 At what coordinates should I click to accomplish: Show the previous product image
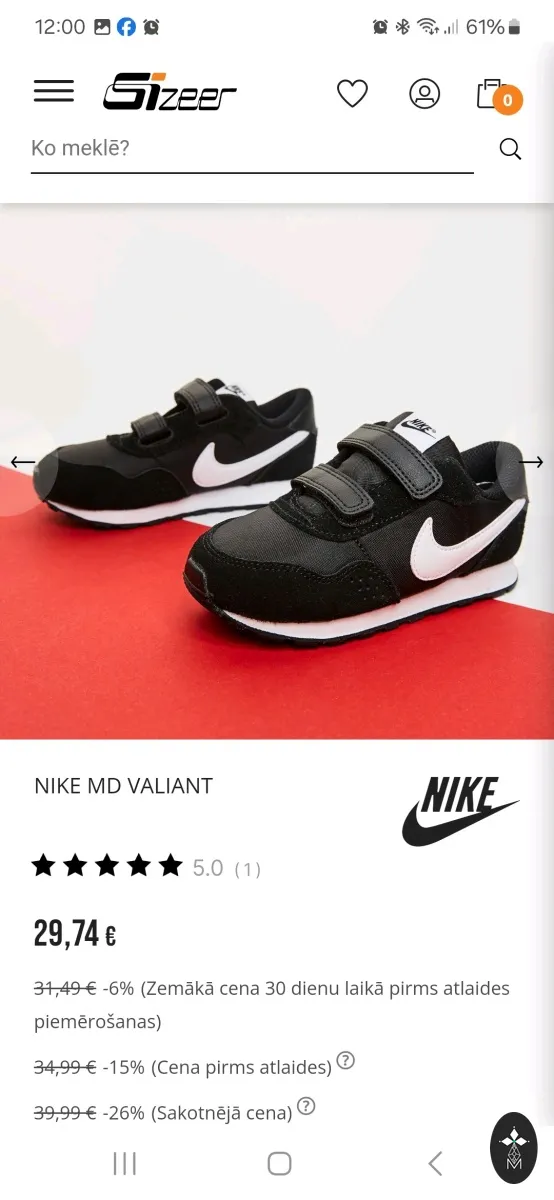[22, 462]
